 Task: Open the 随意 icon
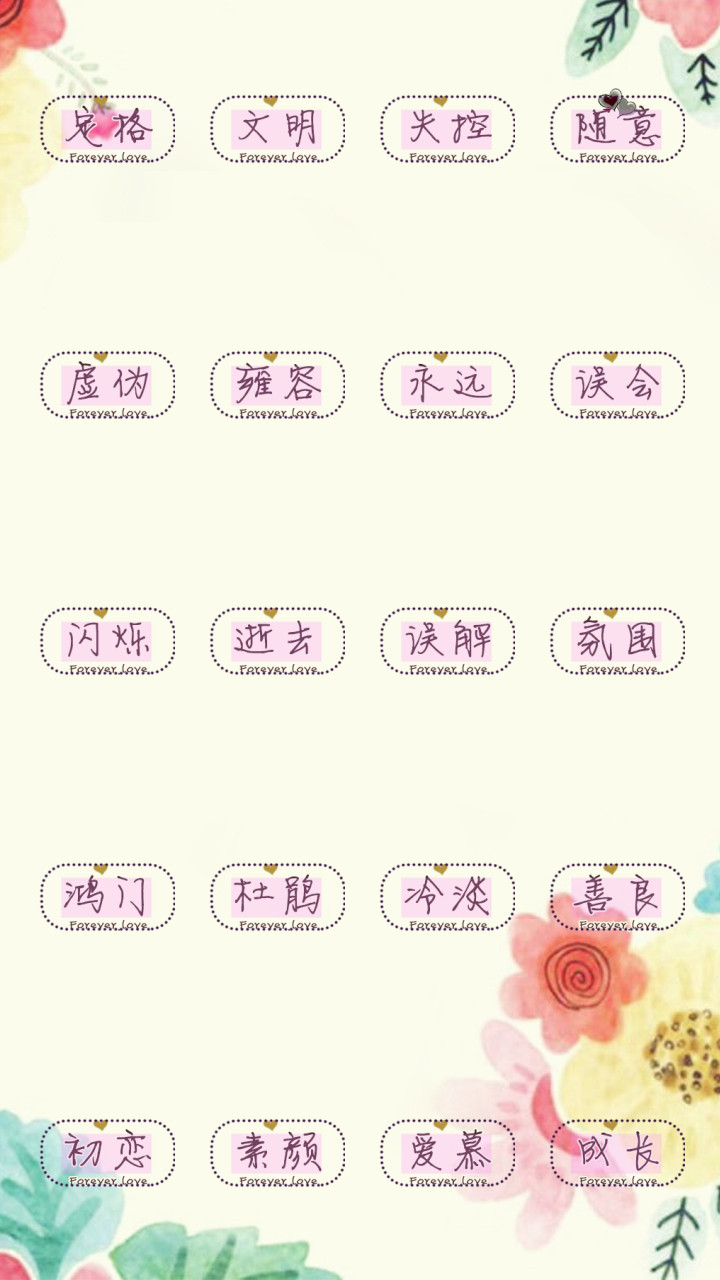618,129
